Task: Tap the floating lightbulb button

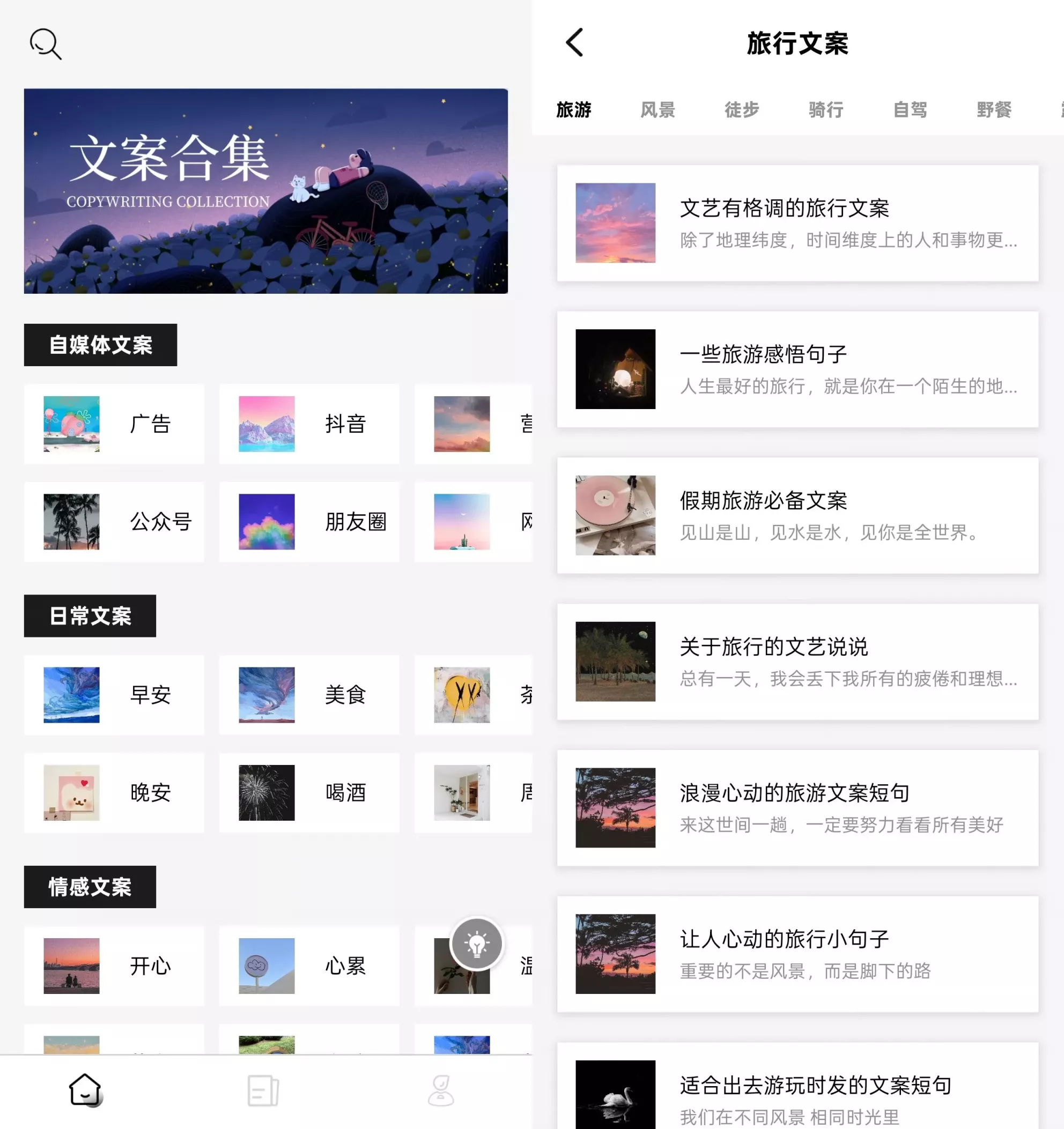Action: [x=477, y=944]
